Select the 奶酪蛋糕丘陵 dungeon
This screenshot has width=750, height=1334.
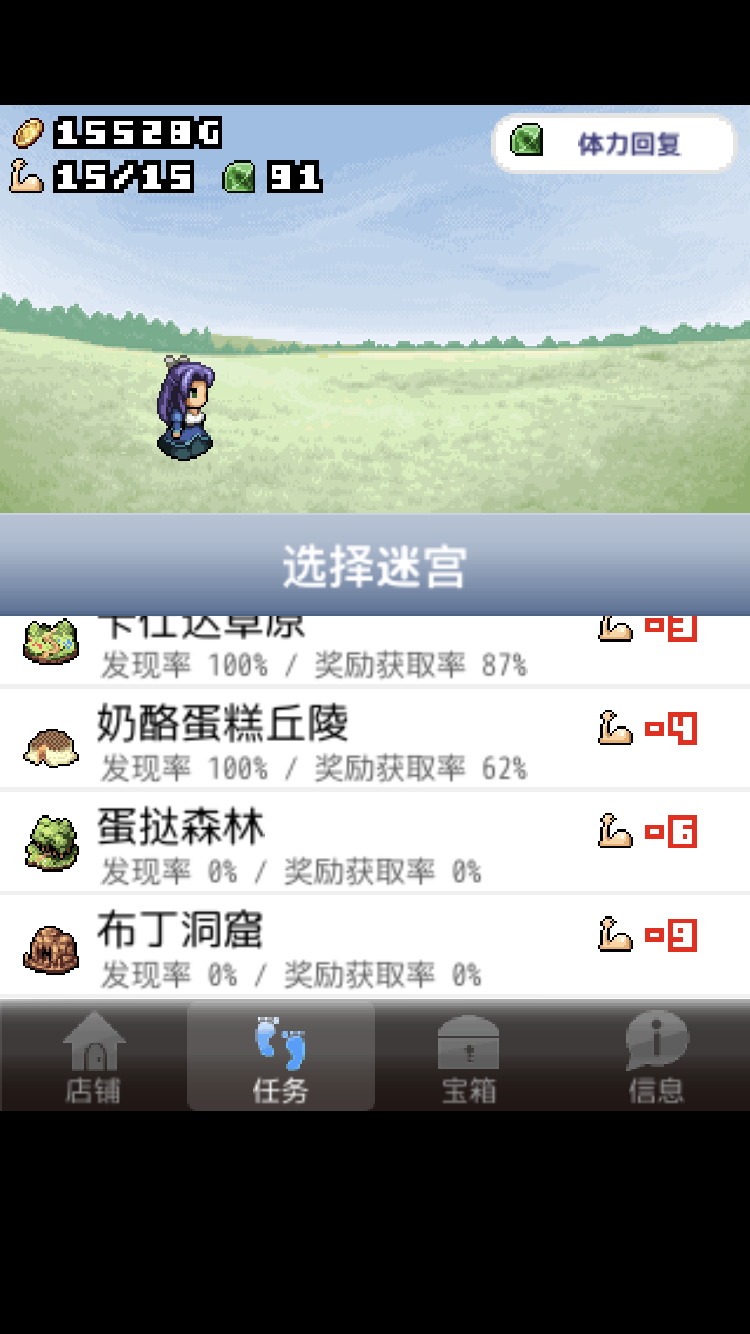374,739
